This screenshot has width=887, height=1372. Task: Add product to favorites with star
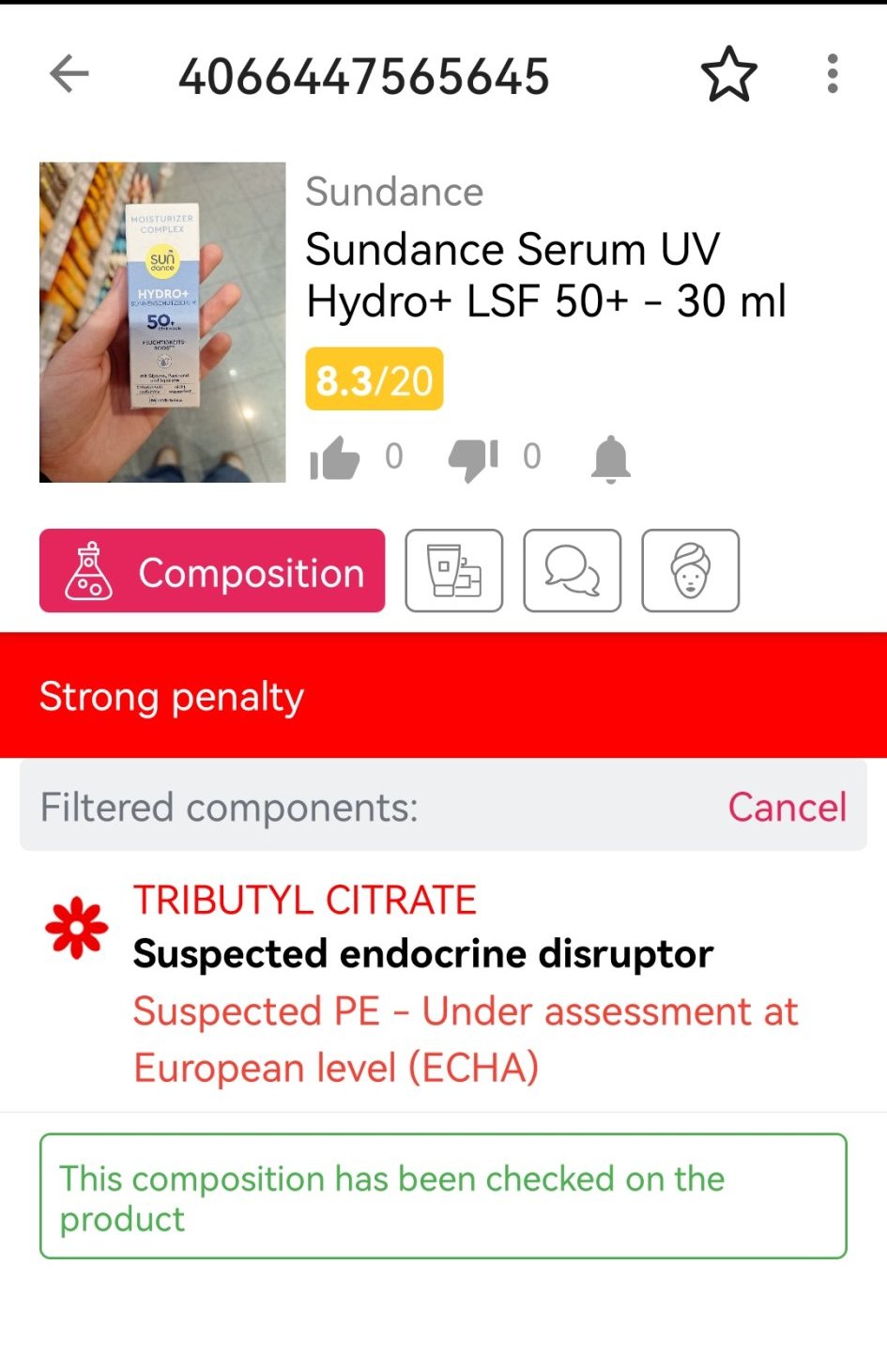point(728,74)
